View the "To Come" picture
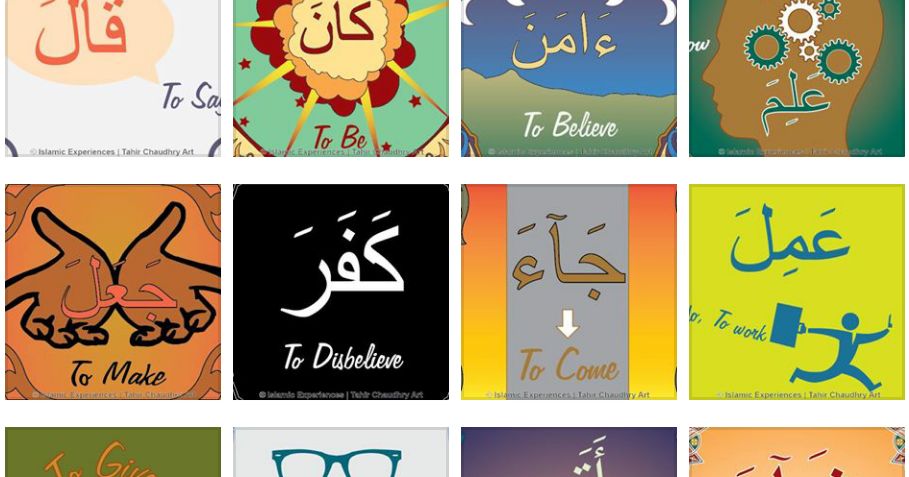The height and width of the screenshot is (477, 909). coord(569,292)
